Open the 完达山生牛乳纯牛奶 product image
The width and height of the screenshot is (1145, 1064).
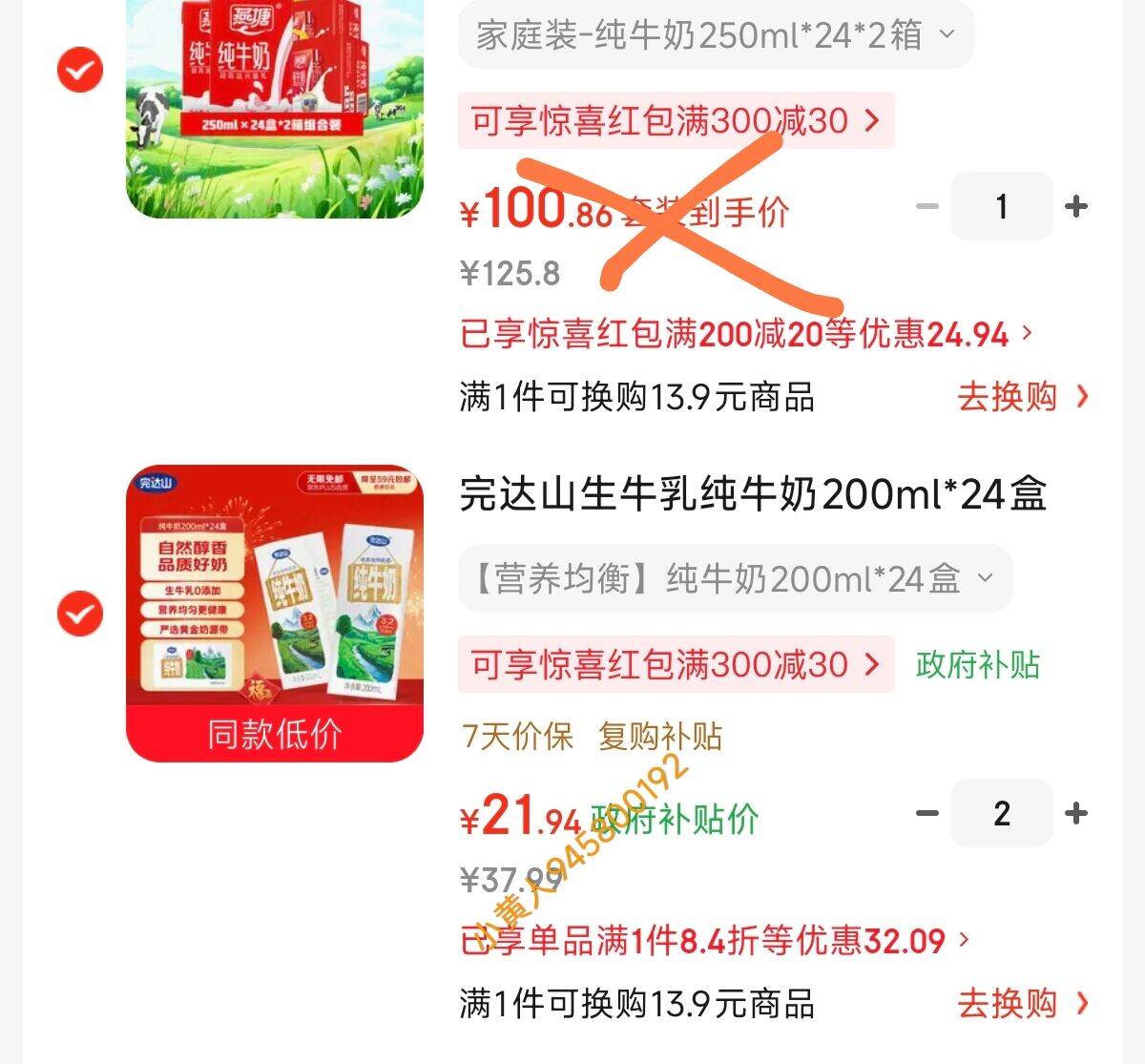(x=275, y=613)
